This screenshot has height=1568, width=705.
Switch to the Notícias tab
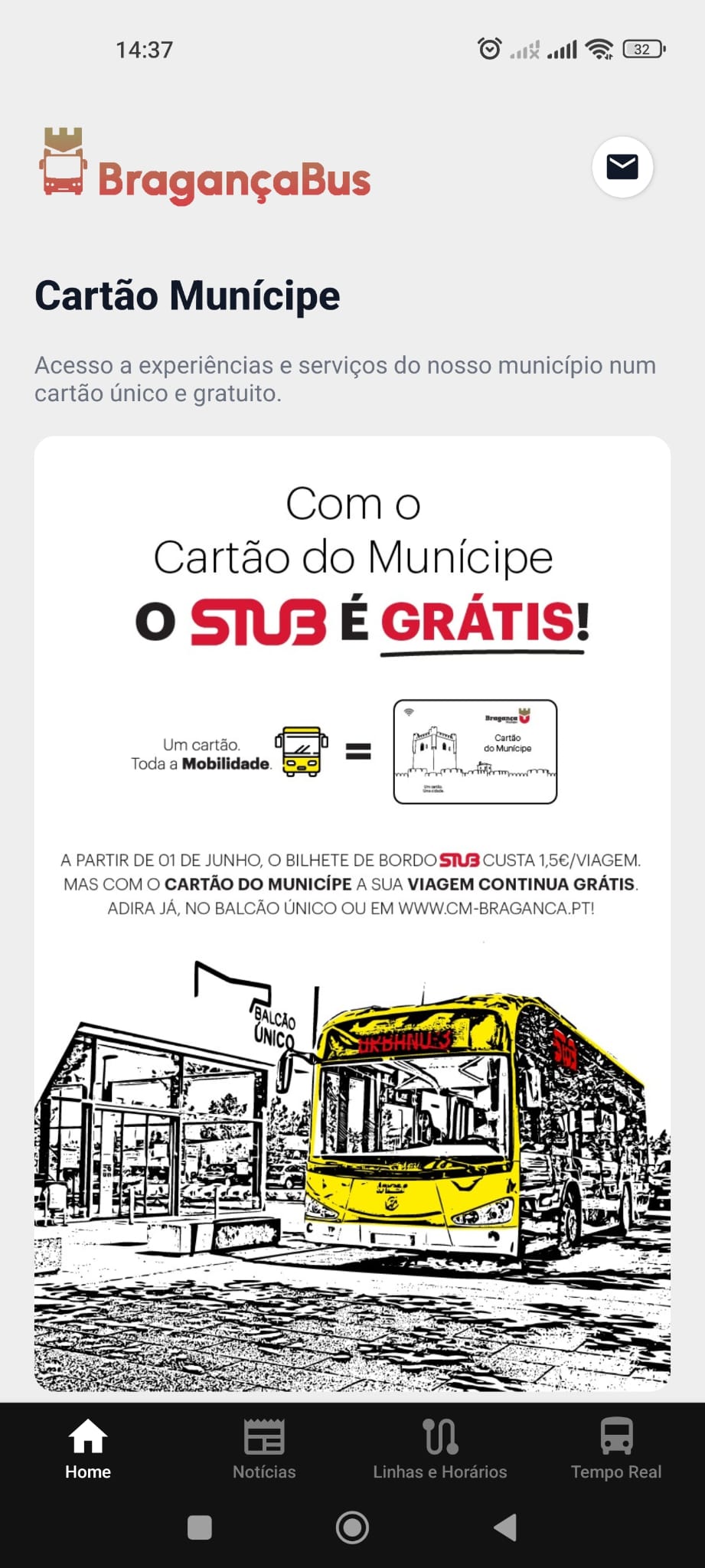point(264,1449)
